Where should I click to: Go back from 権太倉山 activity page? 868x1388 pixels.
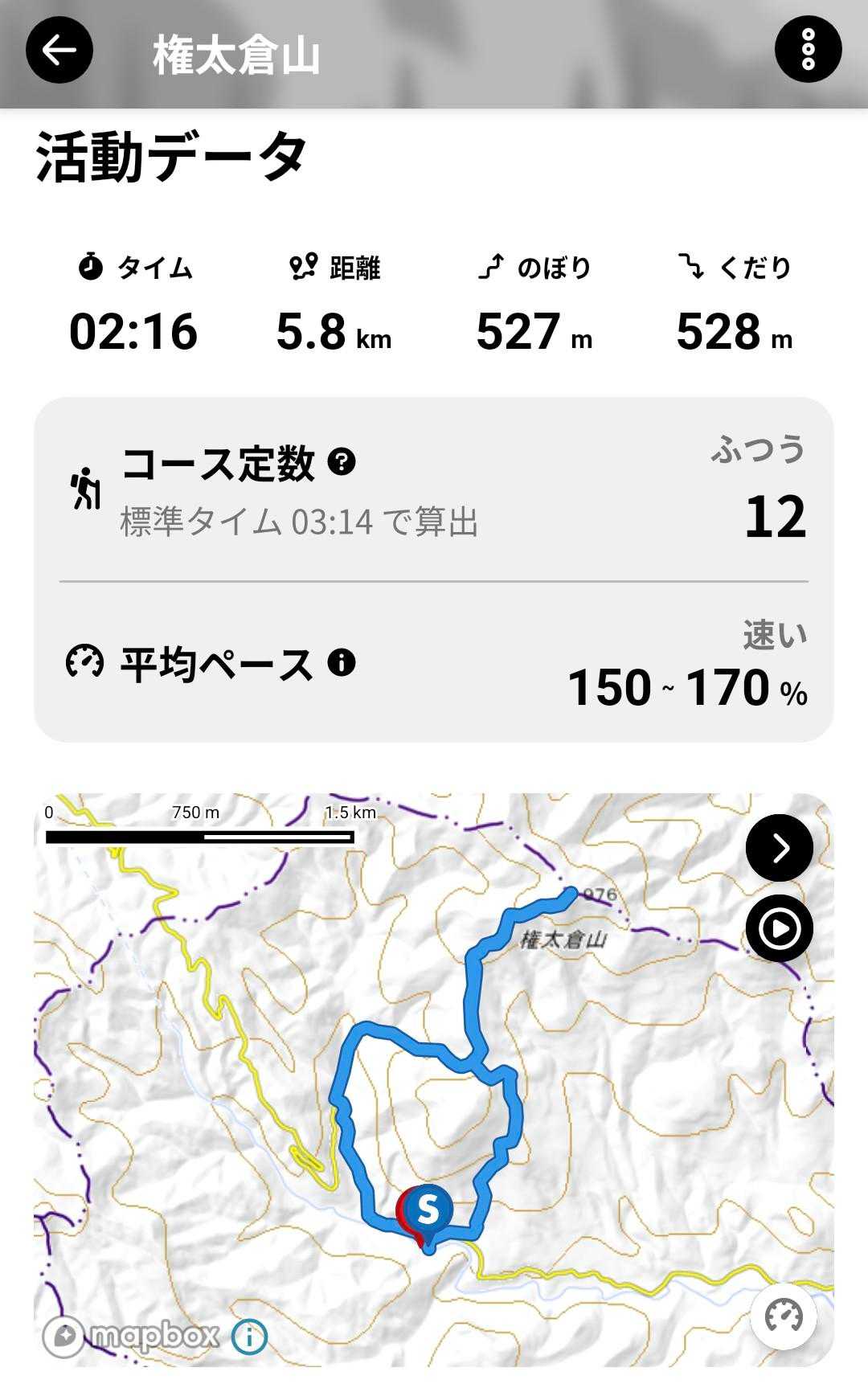point(59,50)
